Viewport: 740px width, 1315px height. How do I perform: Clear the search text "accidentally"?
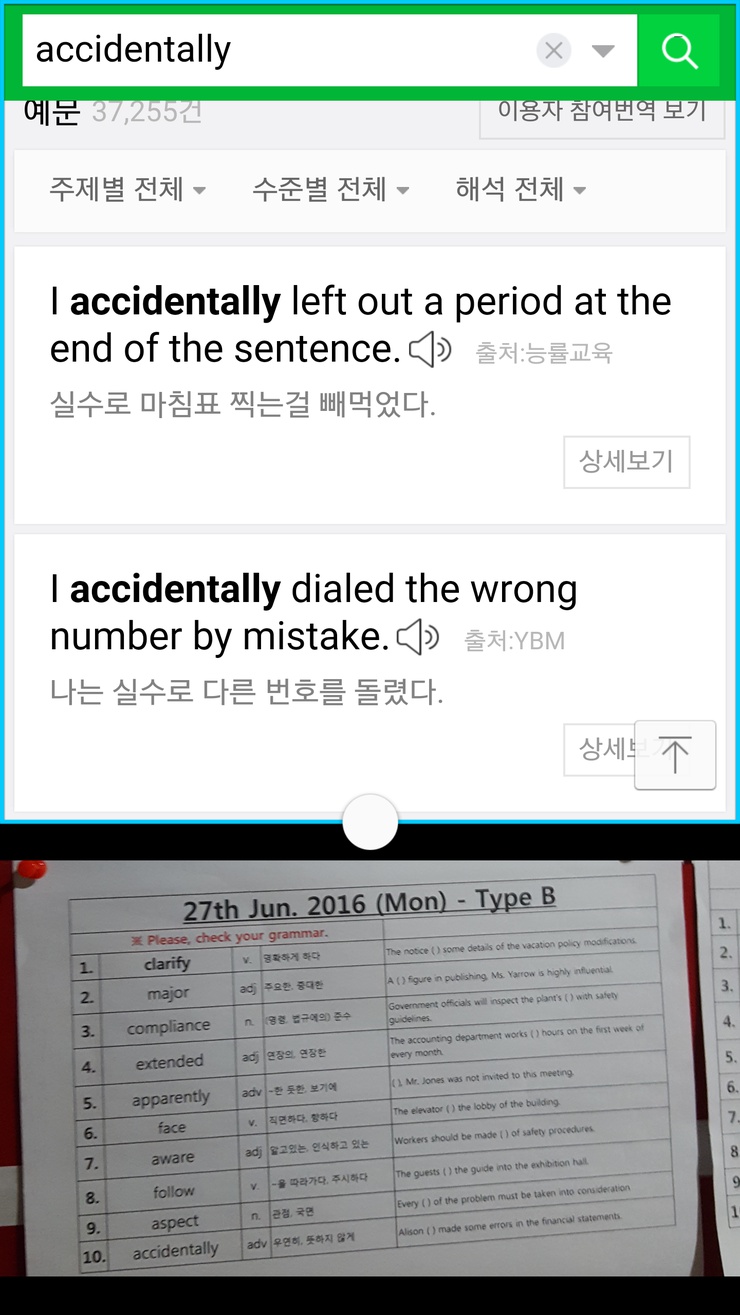[554, 50]
